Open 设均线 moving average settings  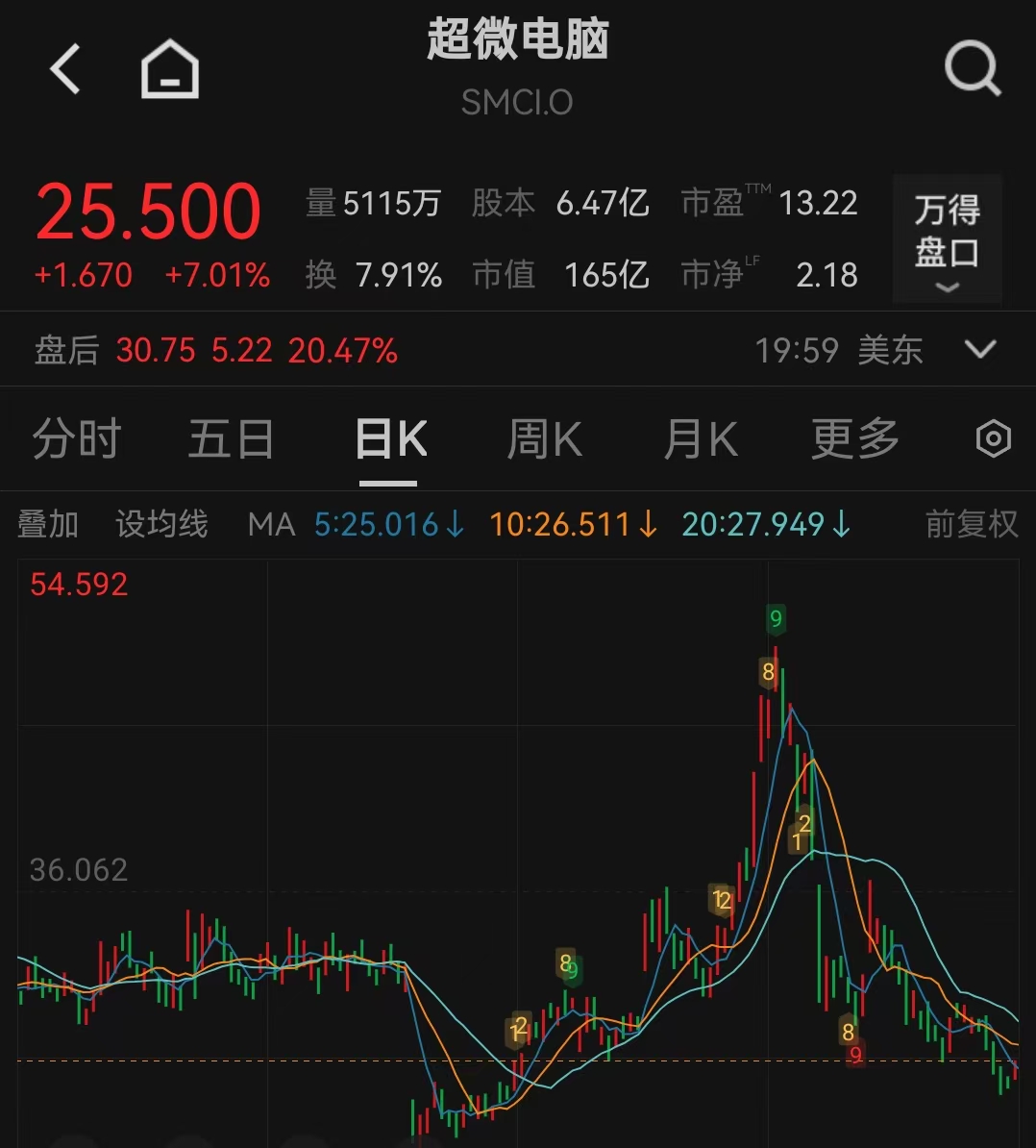click(161, 524)
